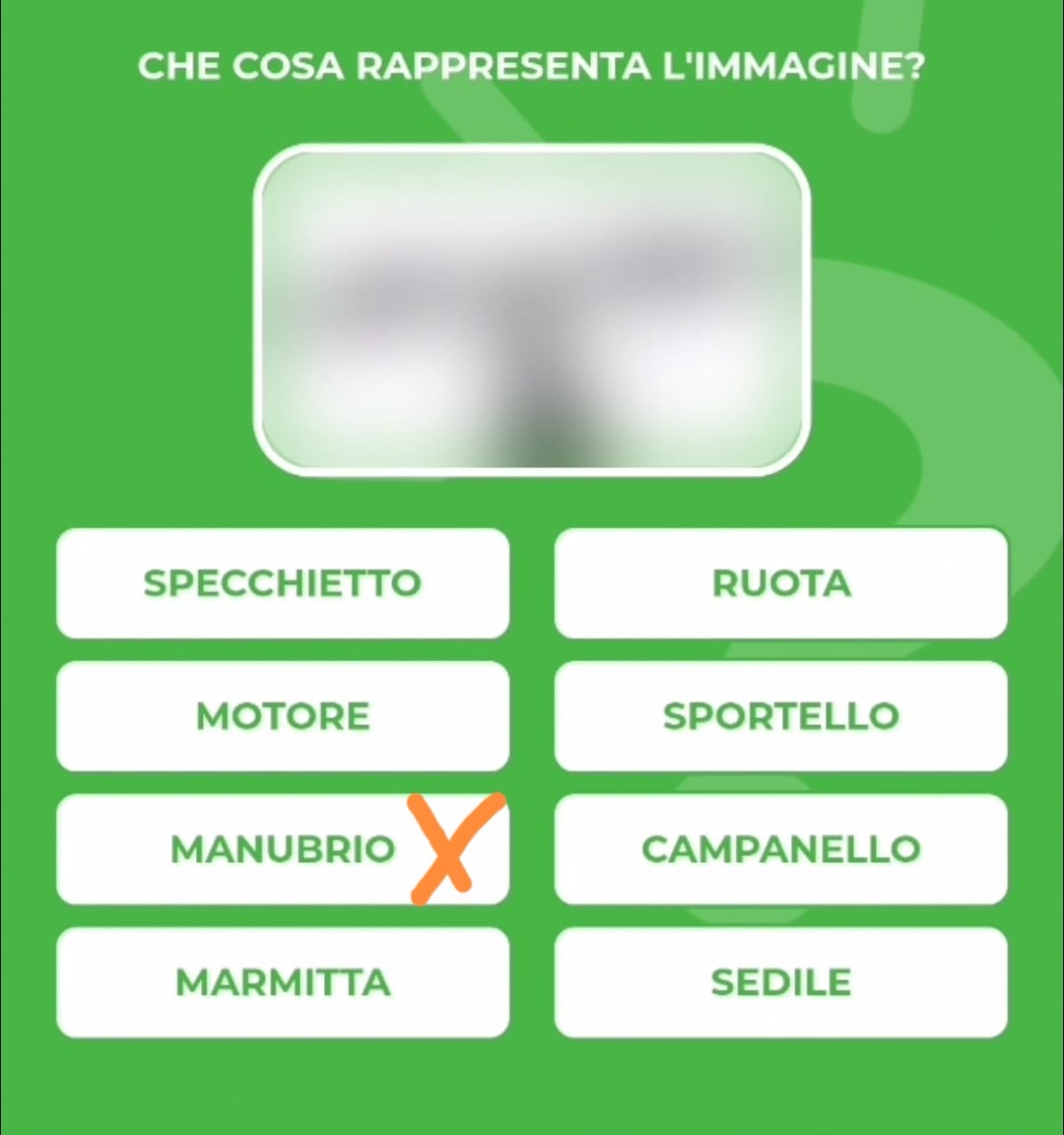Viewport: 1064px width, 1135px height.
Task: Tap the MANUBRIO answer button
Action: tap(283, 849)
